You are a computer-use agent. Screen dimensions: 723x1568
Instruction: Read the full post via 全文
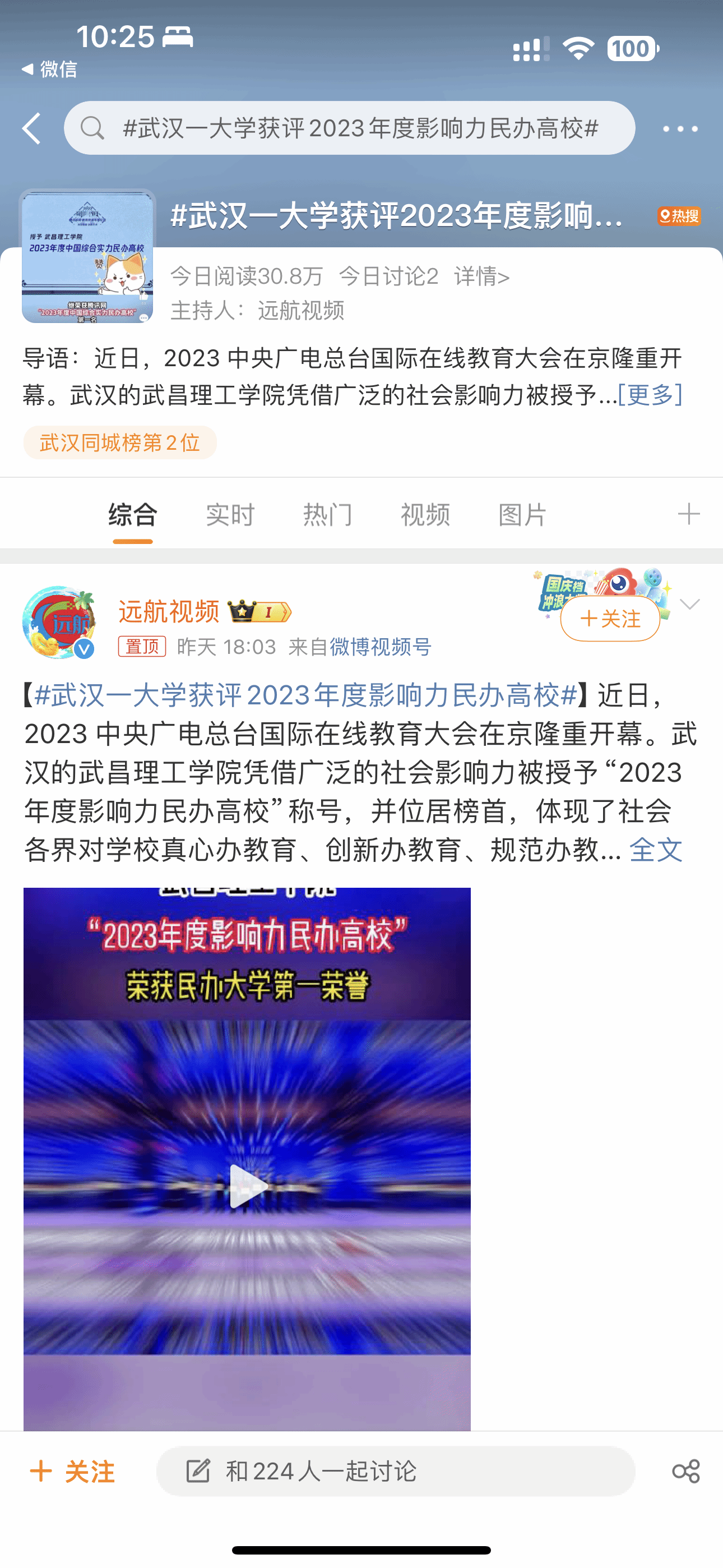(655, 850)
